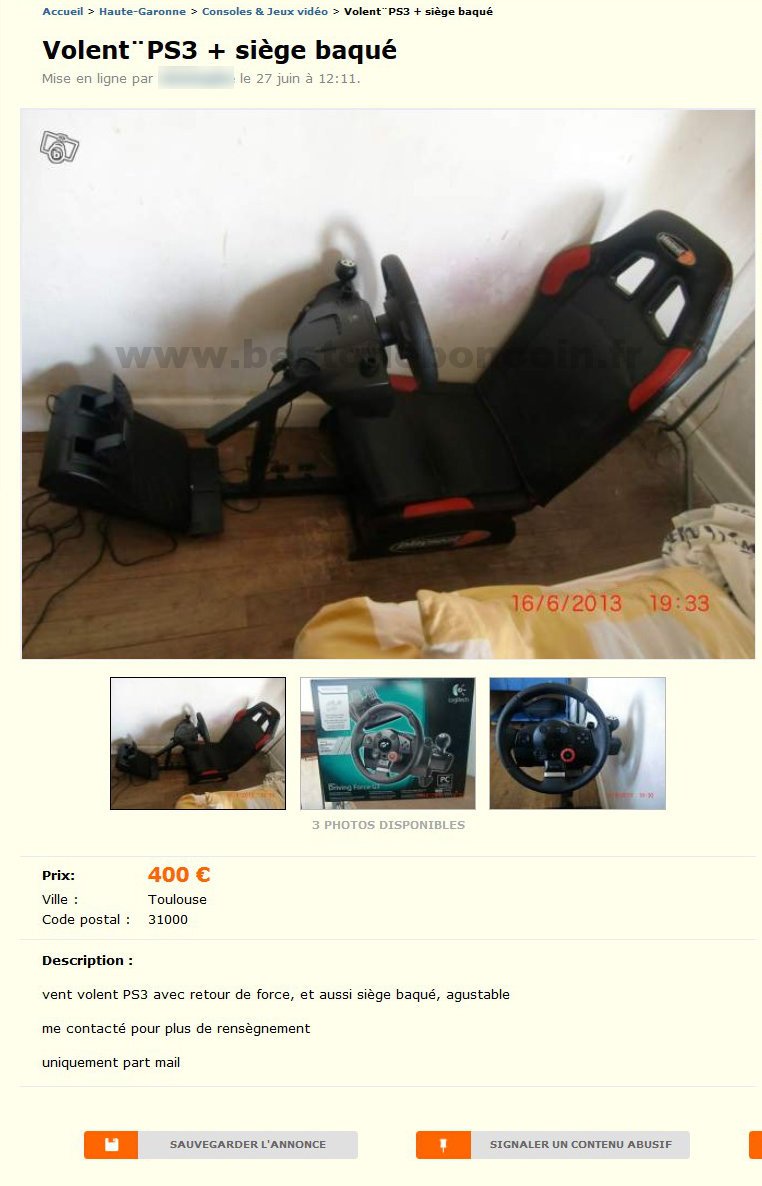Open the main racing seat photo
The width and height of the screenshot is (762, 1186).
(388, 384)
